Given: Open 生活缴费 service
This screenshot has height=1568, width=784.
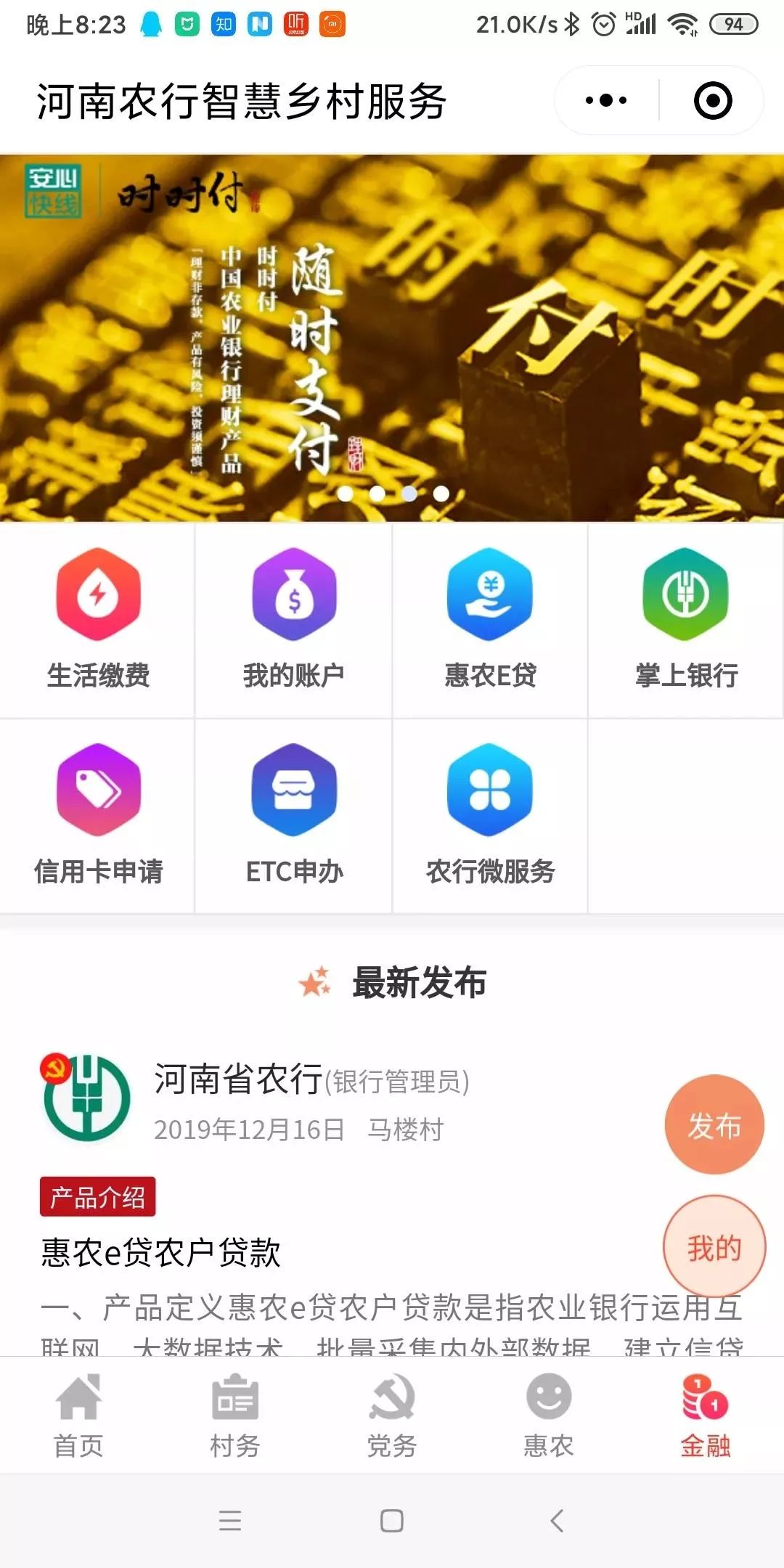Looking at the screenshot, I should (x=98, y=619).
